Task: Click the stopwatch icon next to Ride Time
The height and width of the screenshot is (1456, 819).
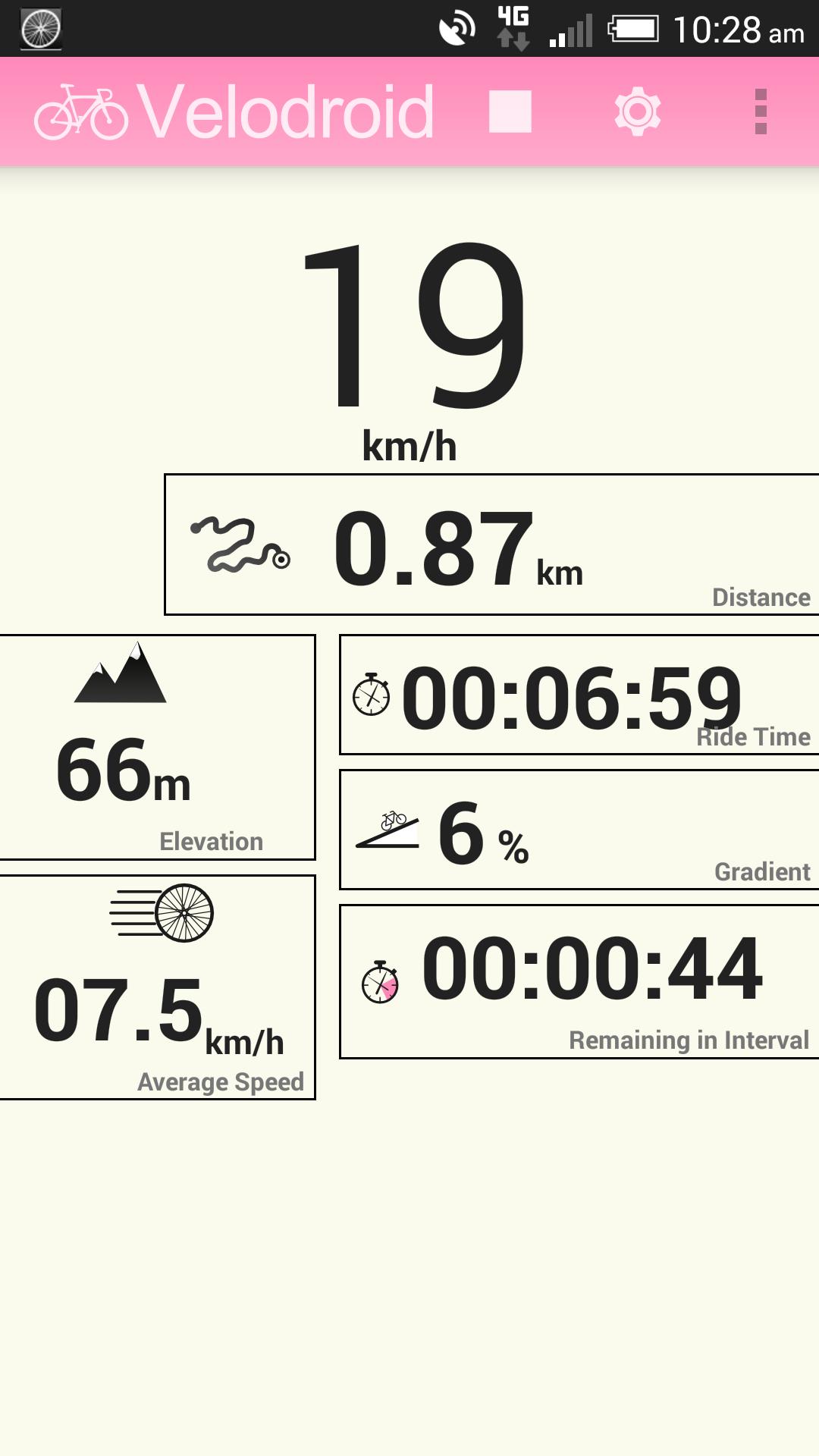Action: (372, 695)
